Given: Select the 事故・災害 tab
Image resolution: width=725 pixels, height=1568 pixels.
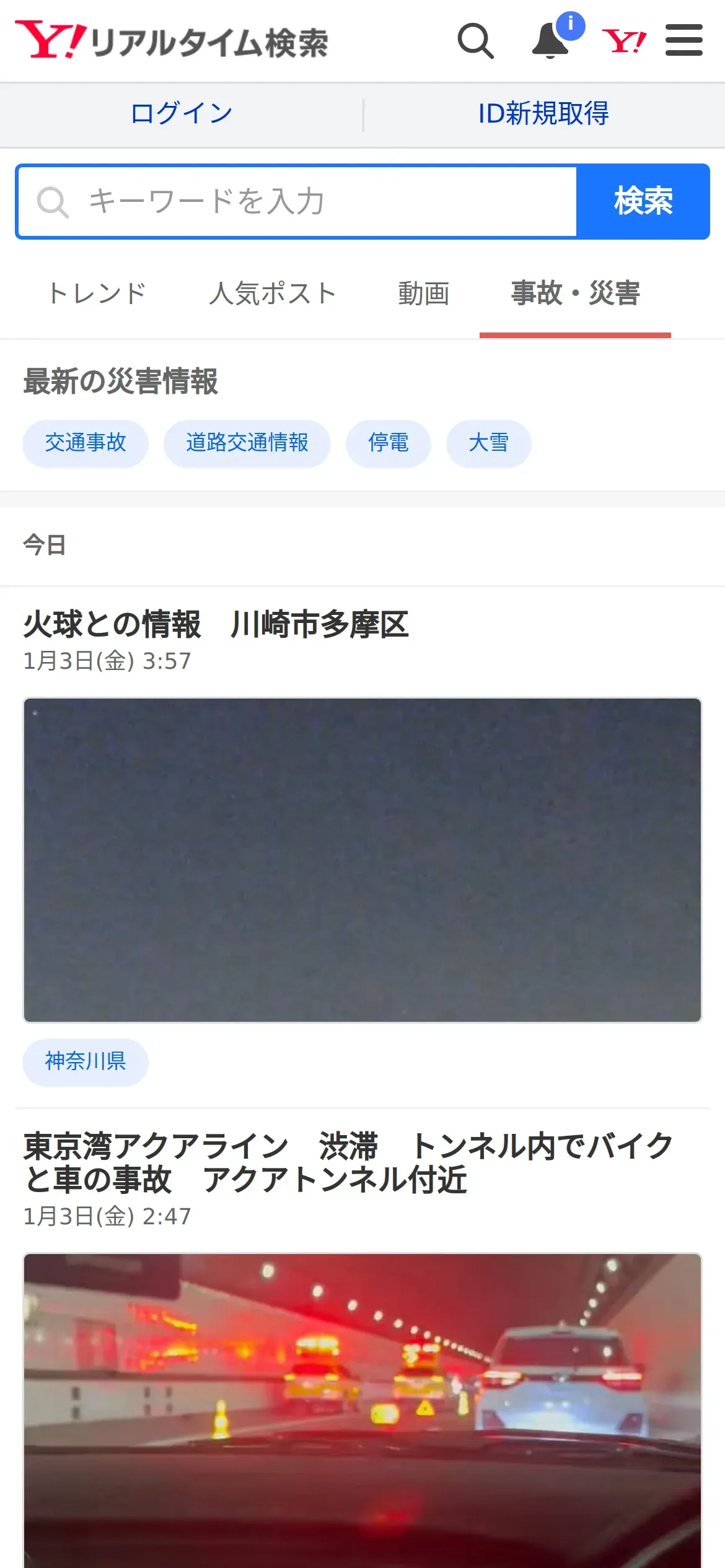Looking at the screenshot, I should (575, 294).
